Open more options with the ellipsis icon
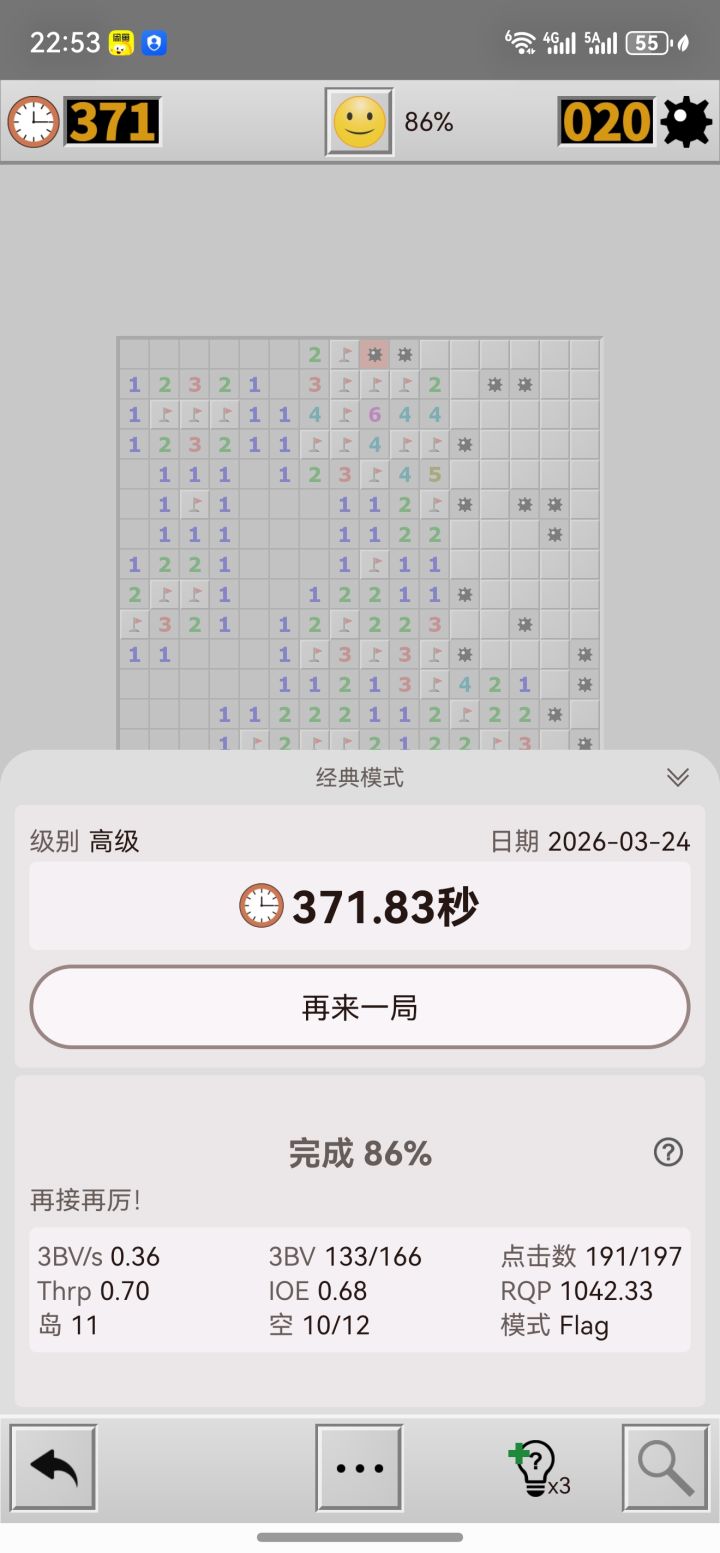Screen dimensions: 720x1553 point(358,1466)
